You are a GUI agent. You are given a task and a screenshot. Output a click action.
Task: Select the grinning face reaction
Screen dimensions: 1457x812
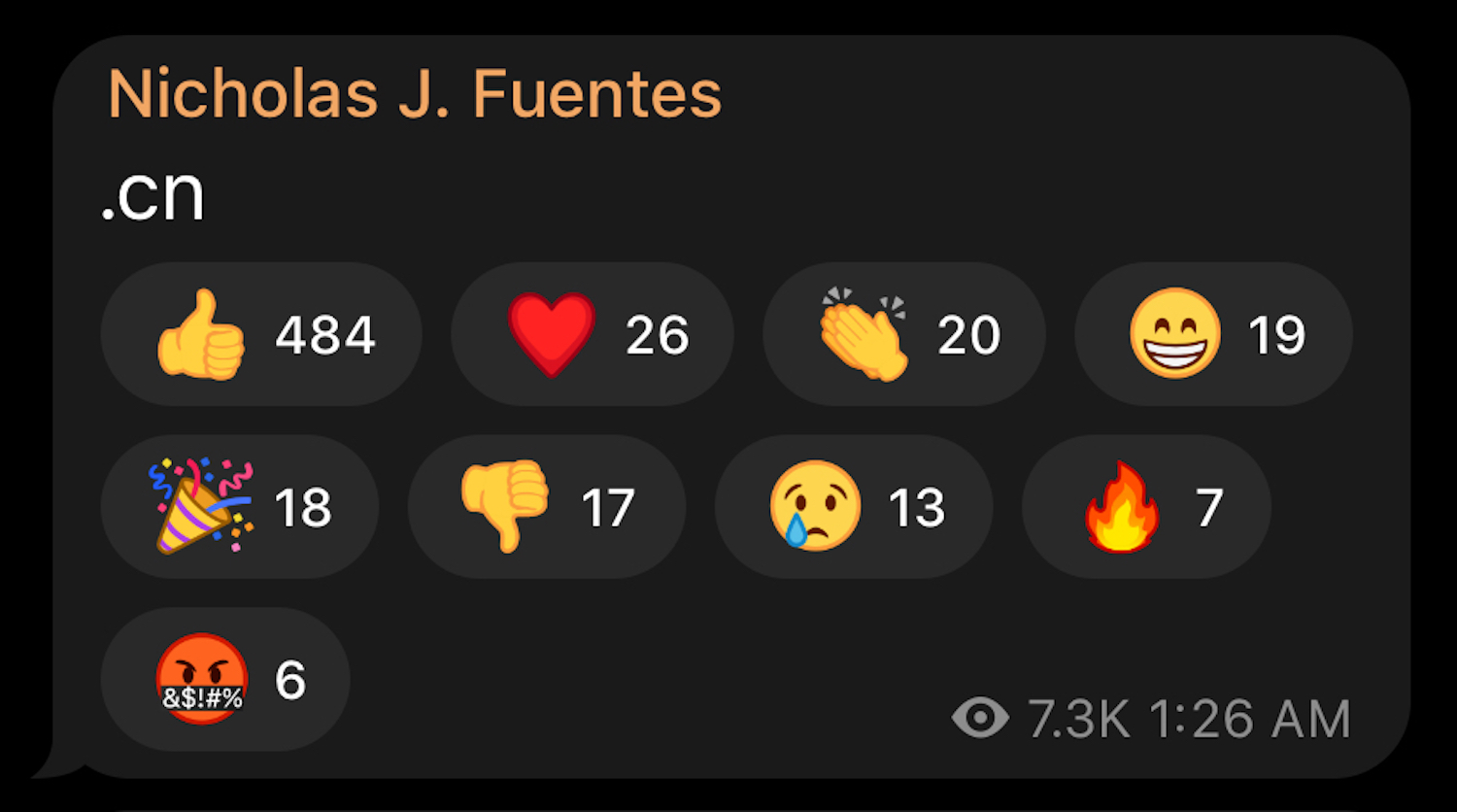(1213, 334)
